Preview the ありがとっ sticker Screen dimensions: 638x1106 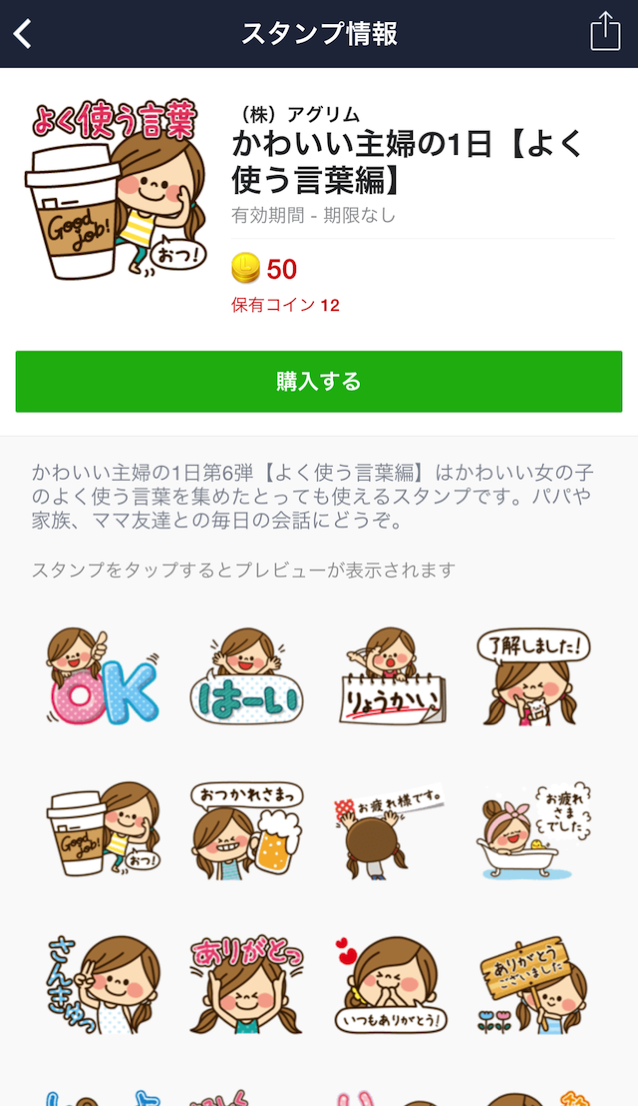pos(246,984)
